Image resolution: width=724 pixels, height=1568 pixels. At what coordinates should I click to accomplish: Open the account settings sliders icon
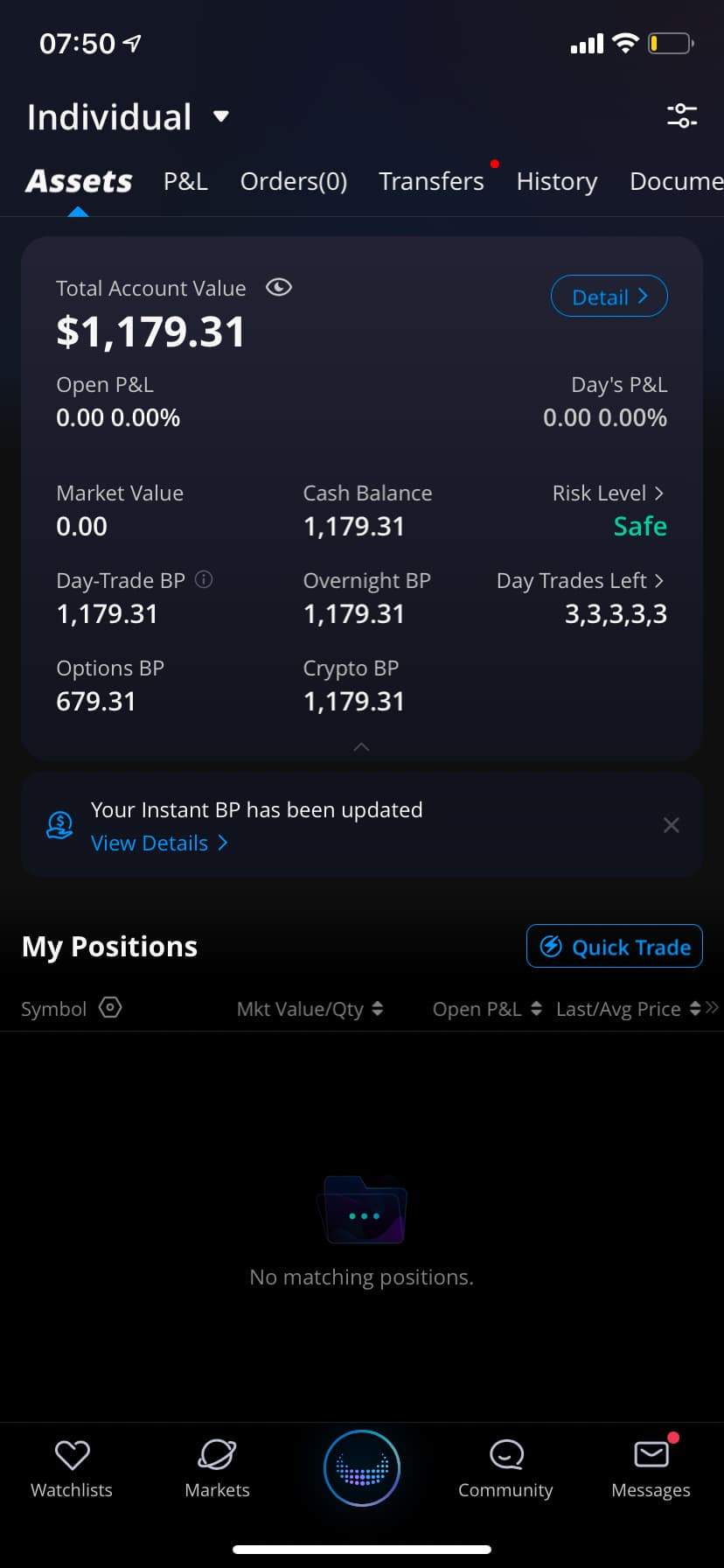[x=681, y=115]
